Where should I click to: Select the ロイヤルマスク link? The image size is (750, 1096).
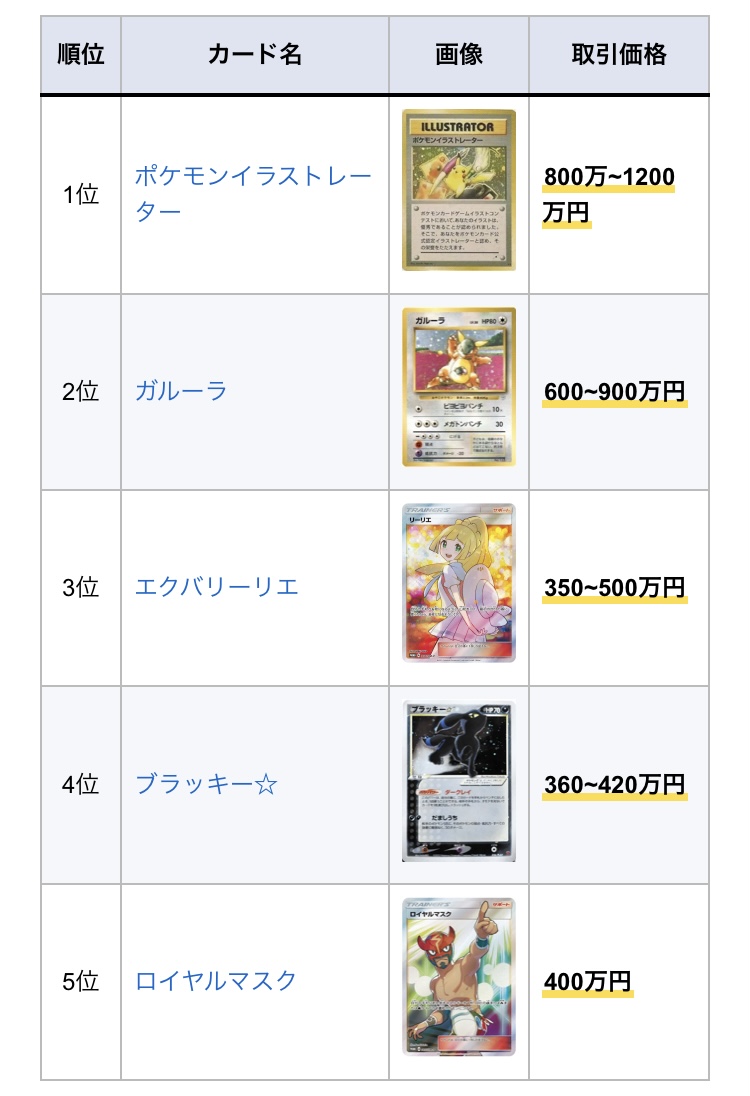pyautogui.click(x=216, y=981)
